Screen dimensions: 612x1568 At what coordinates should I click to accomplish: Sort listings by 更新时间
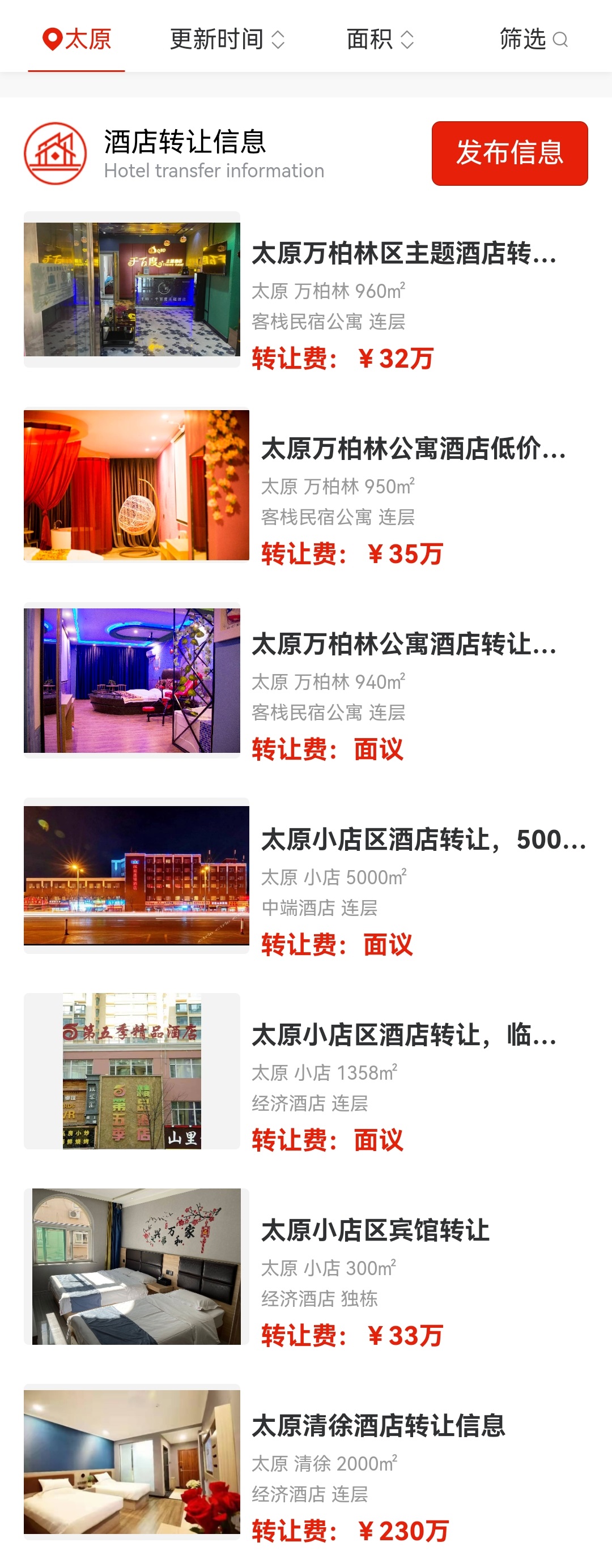(x=227, y=40)
